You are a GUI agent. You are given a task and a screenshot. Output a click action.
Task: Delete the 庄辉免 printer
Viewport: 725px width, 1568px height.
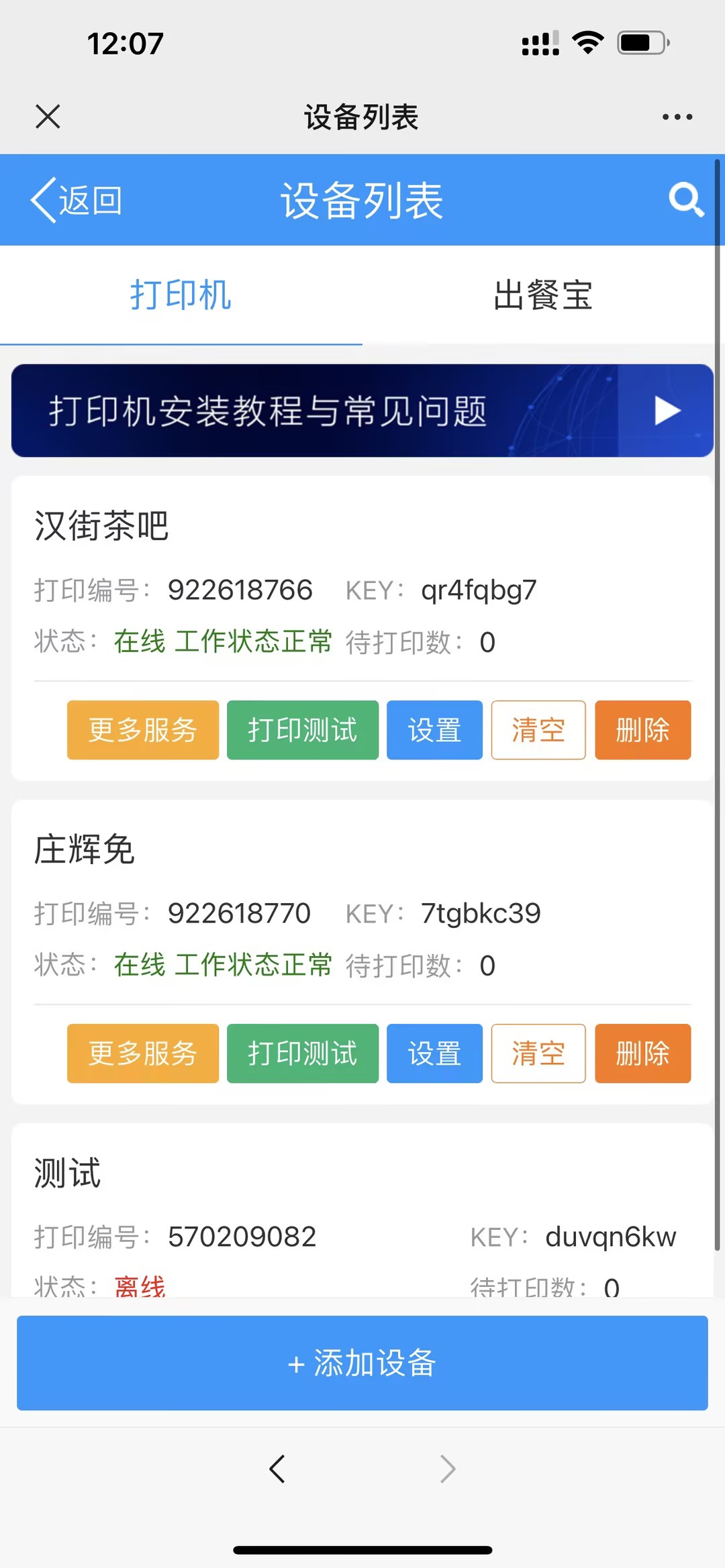tap(642, 1053)
